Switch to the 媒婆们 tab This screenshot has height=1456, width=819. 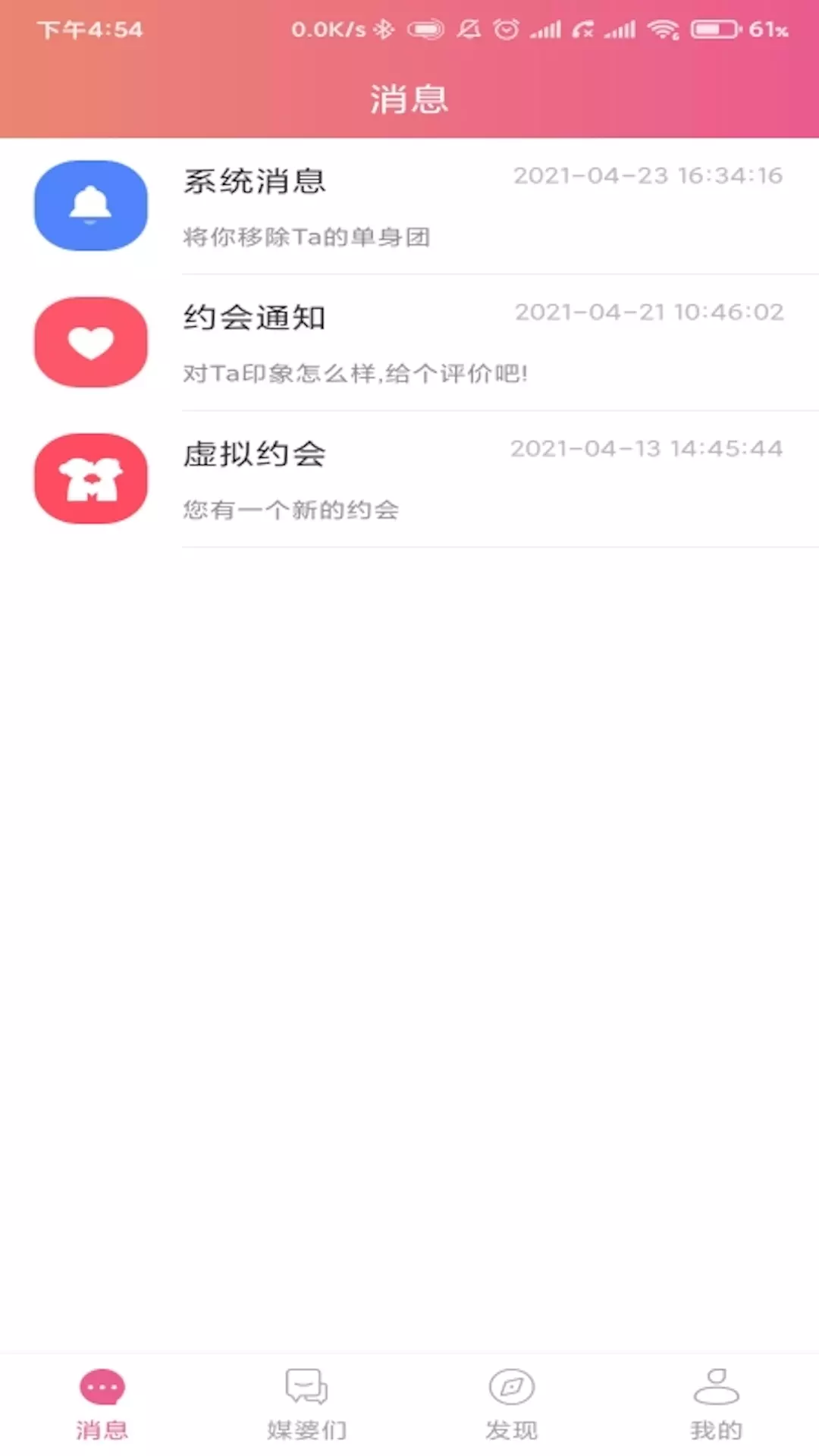click(307, 1403)
